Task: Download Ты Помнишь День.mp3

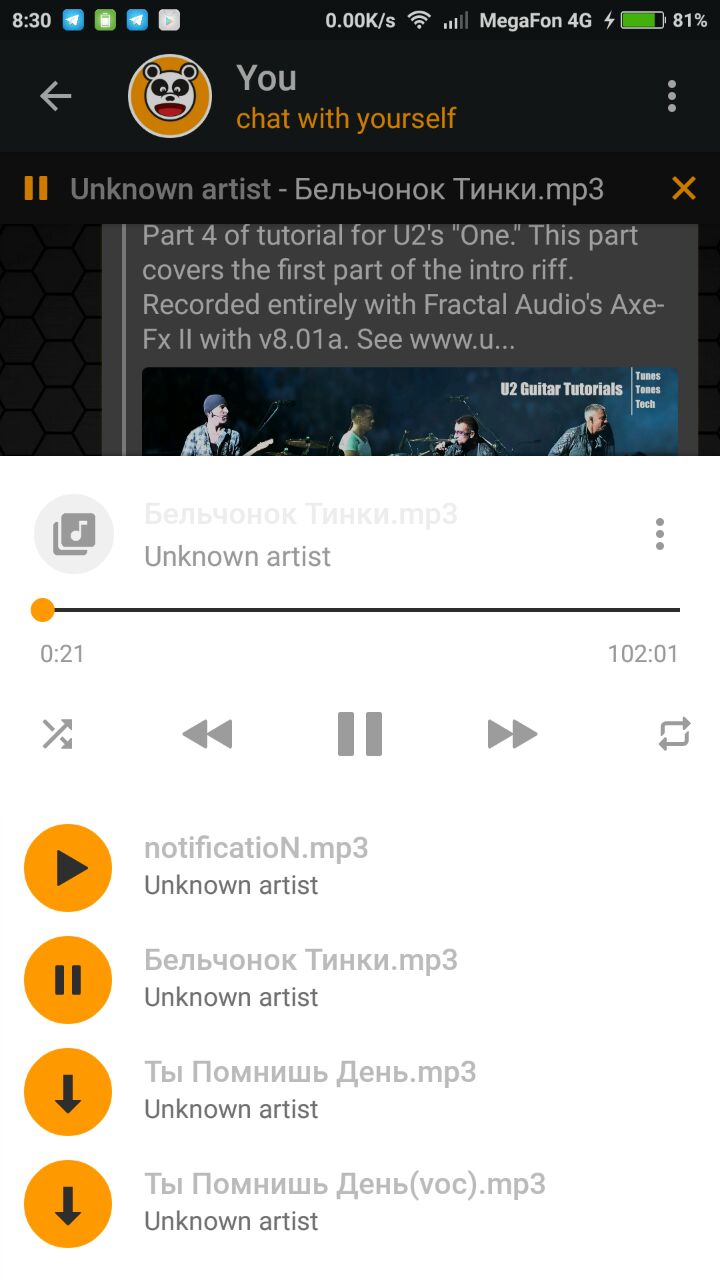Action: pyautogui.click(x=68, y=1092)
